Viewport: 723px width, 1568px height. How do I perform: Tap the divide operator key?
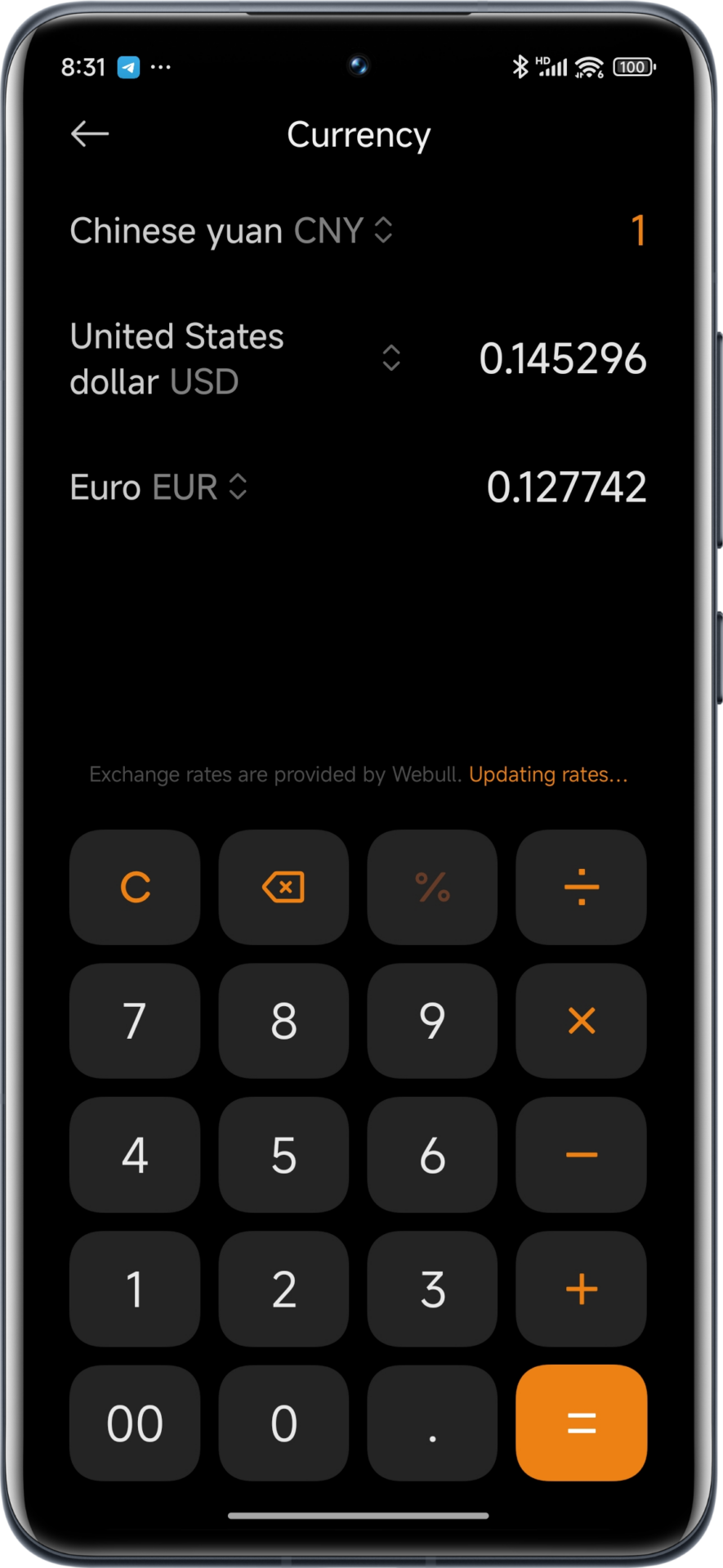[x=581, y=887]
